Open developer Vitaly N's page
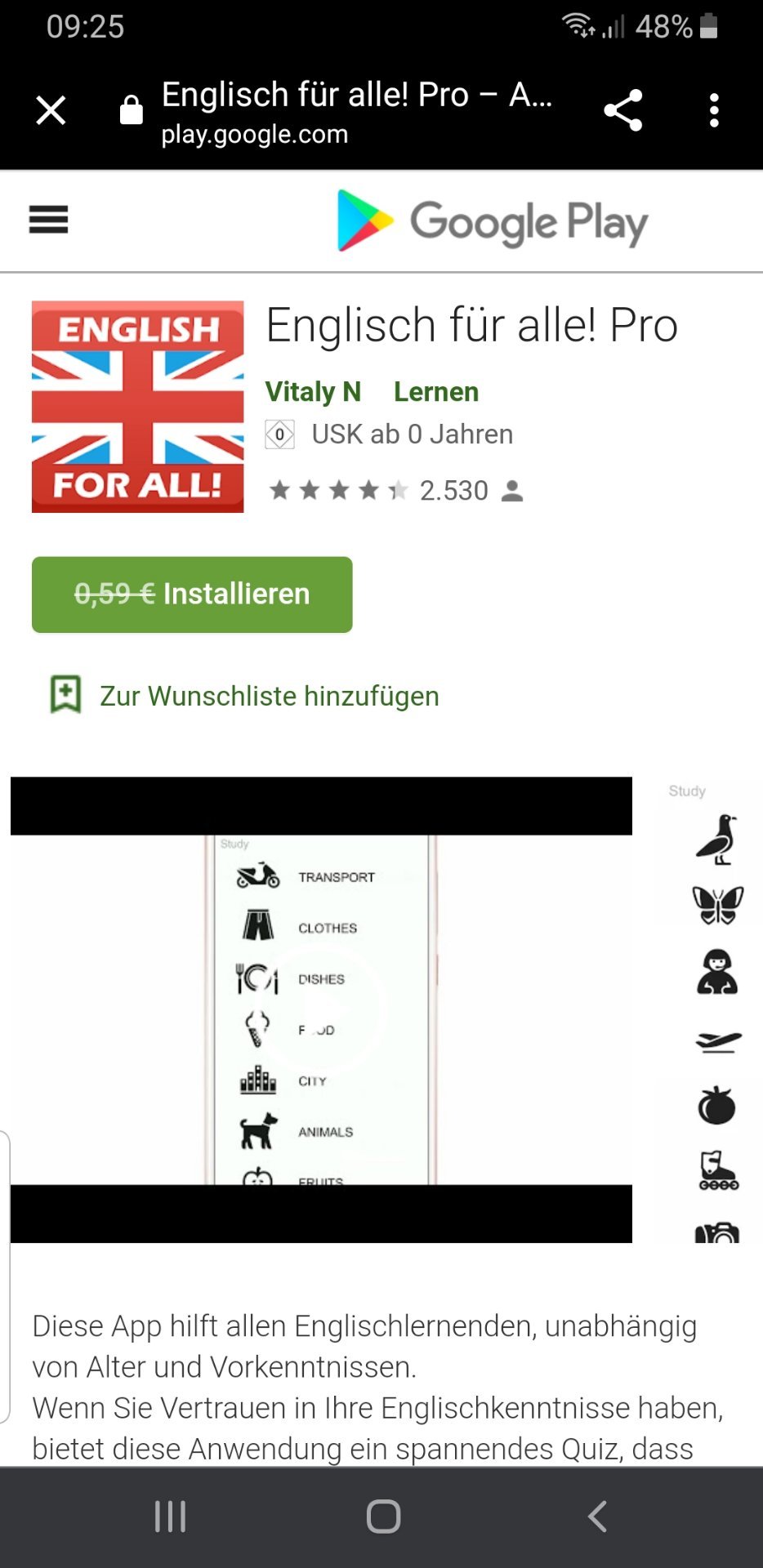This screenshot has width=763, height=1568. coord(313,392)
